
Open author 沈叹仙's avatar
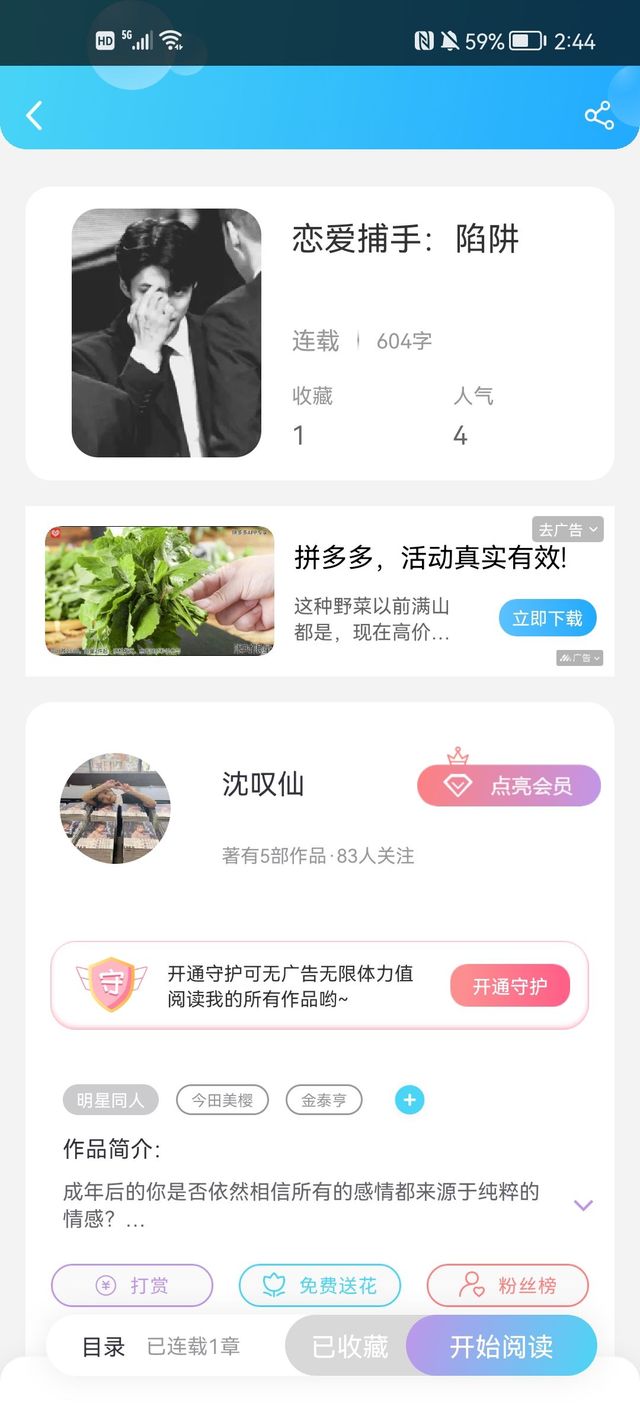[x=116, y=808]
